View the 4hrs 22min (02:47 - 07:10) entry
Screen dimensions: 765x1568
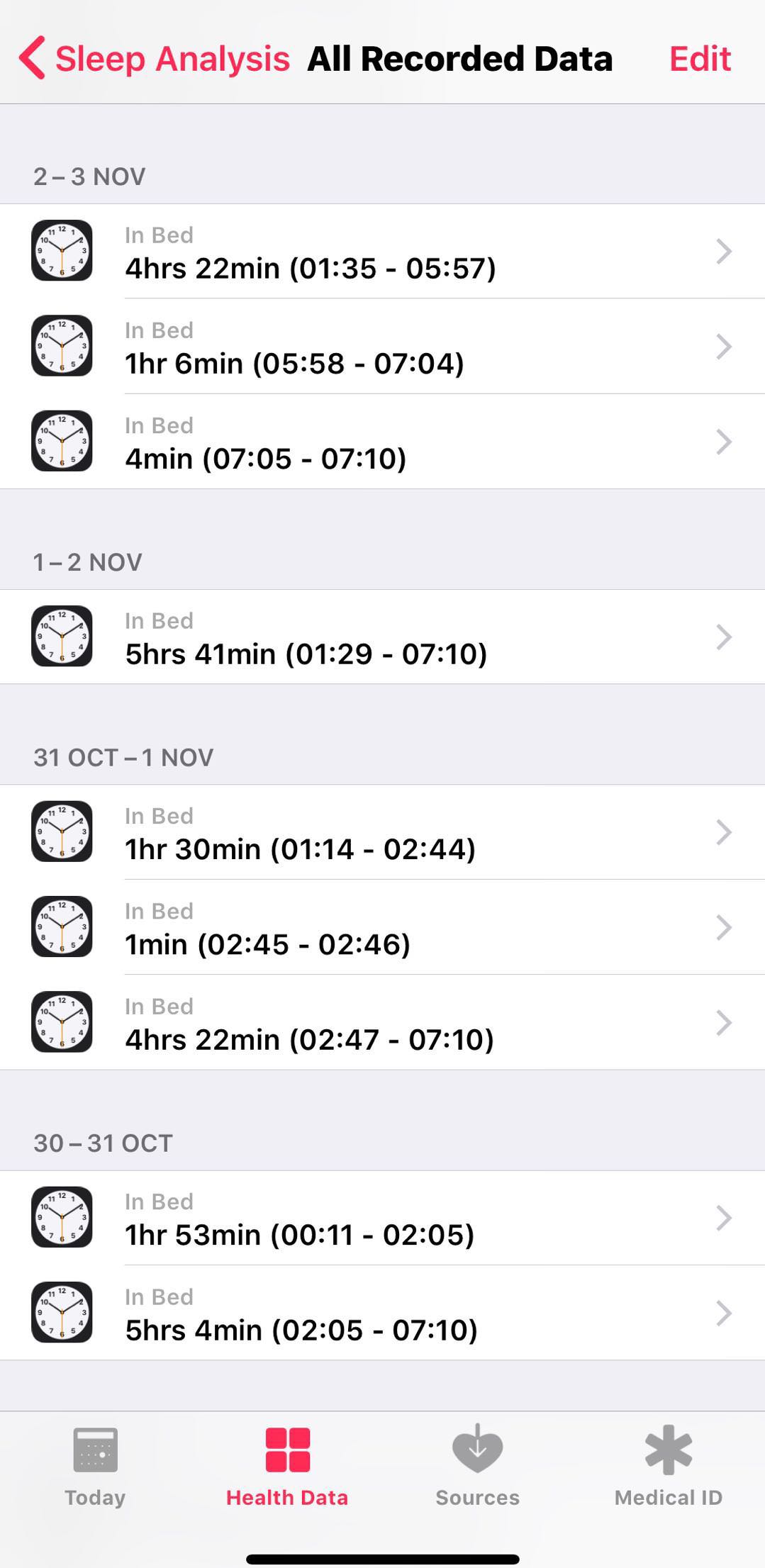click(x=382, y=1022)
